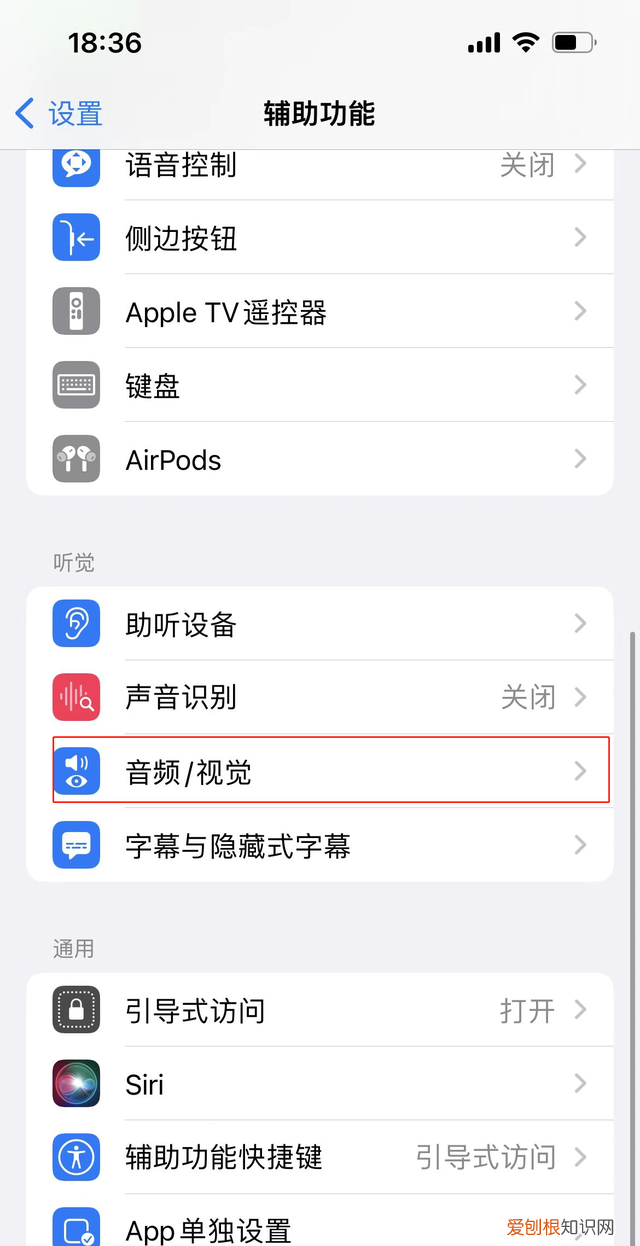
Task: Open 助听设备 row
Action: pyautogui.click(x=320, y=624)
